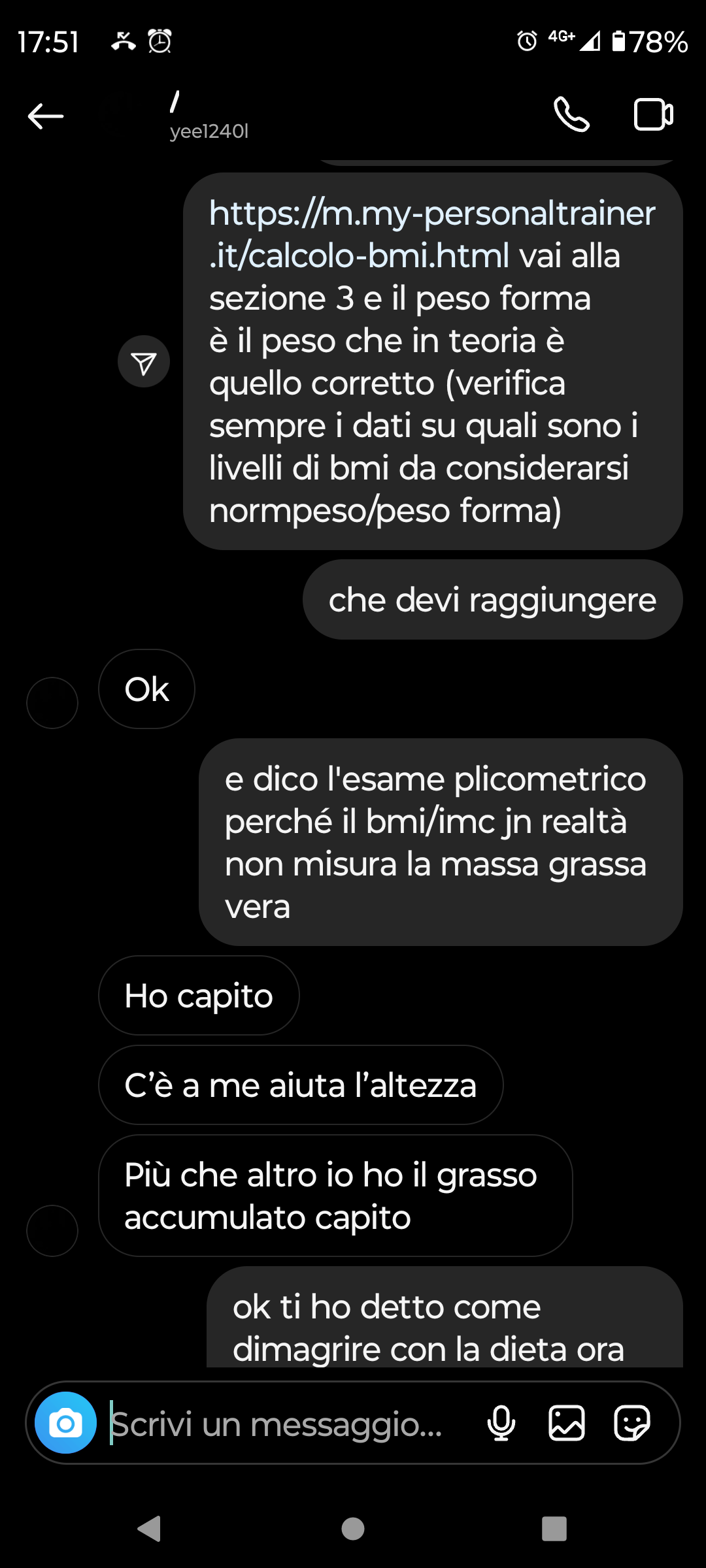Viewport: 706px width, 1568px height.
Task: Forward the BMI link message
Action: (x=144, y=361)
